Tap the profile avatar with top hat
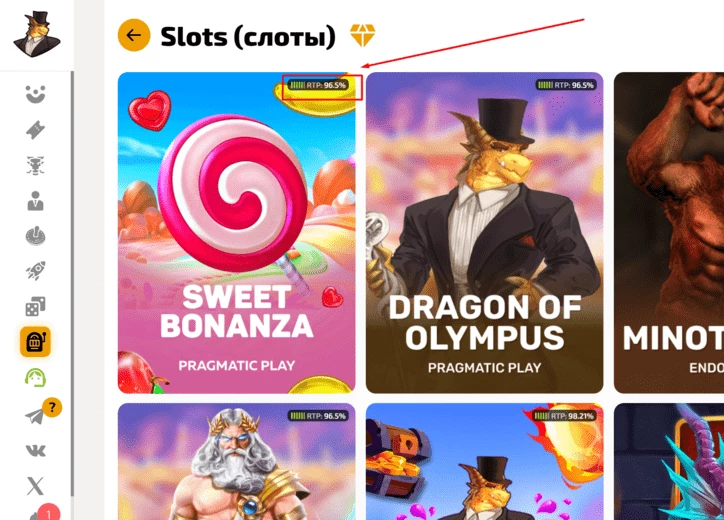 point(36,34)
